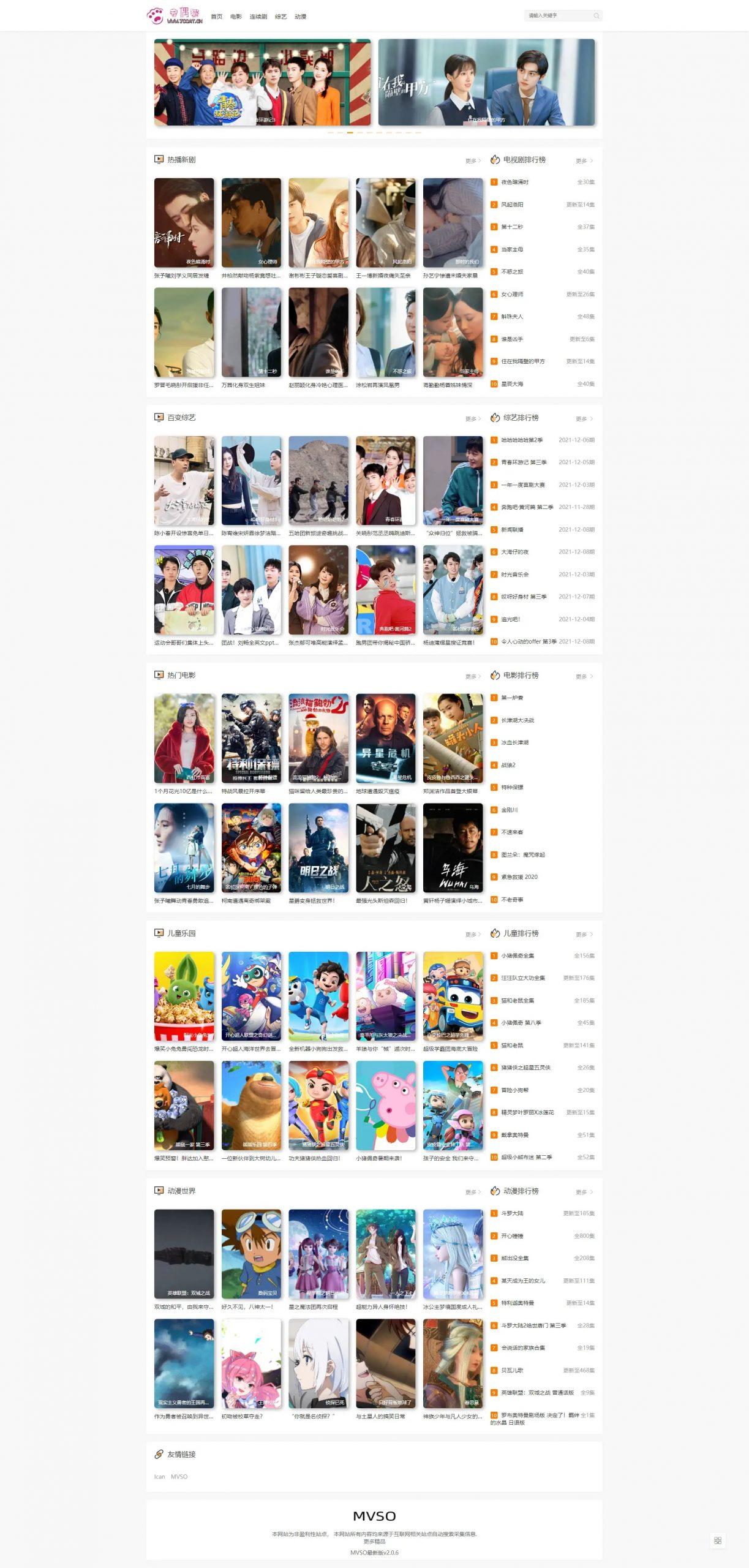749x1568 pixels.
Task: Go to the 首页 nav item
Action: point(216,17)
